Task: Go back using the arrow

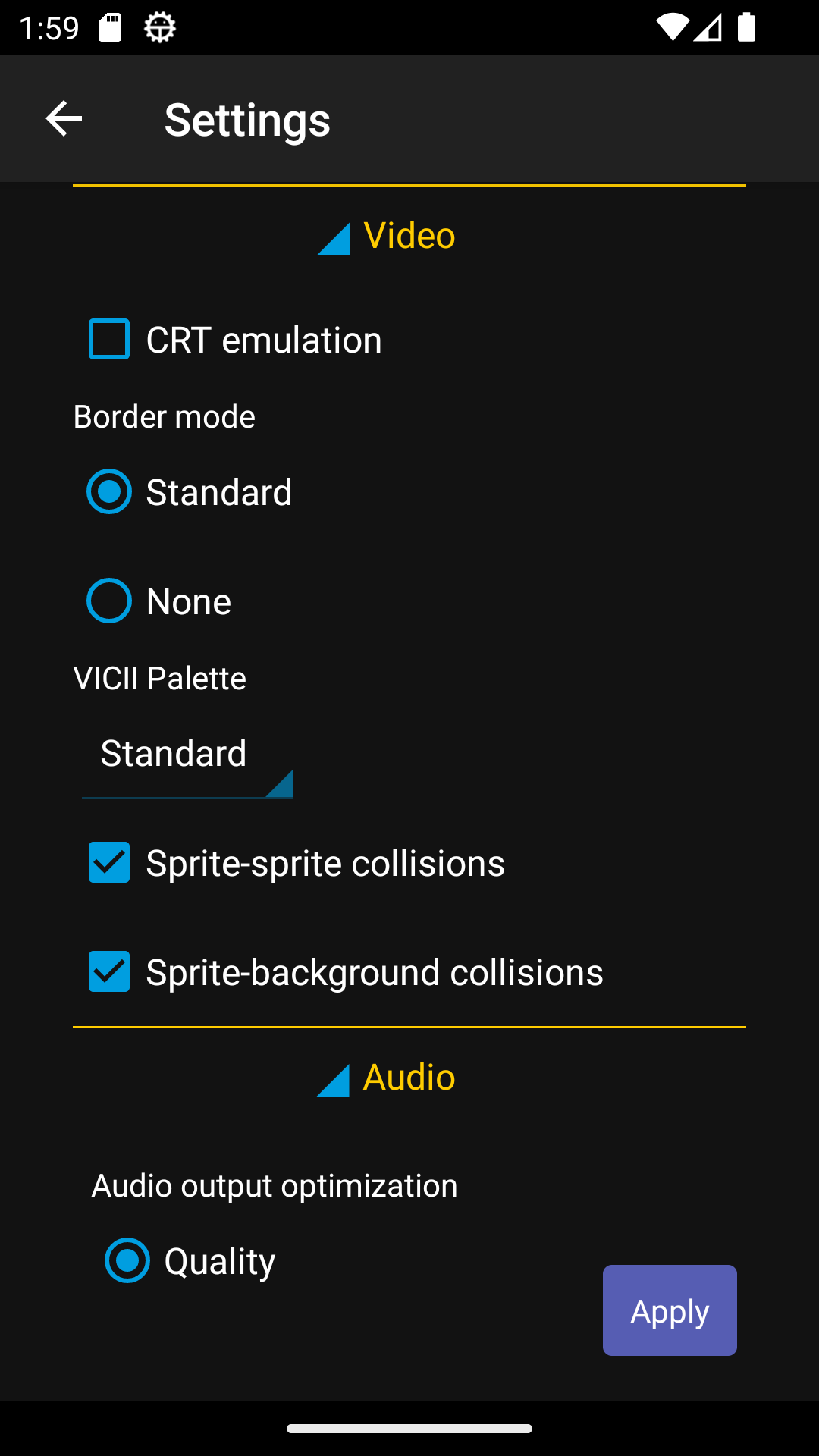Action: click(64, 119)
